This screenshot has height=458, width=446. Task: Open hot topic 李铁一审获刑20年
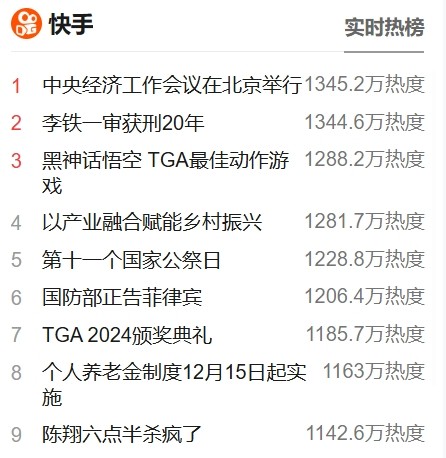coord(123,123)
